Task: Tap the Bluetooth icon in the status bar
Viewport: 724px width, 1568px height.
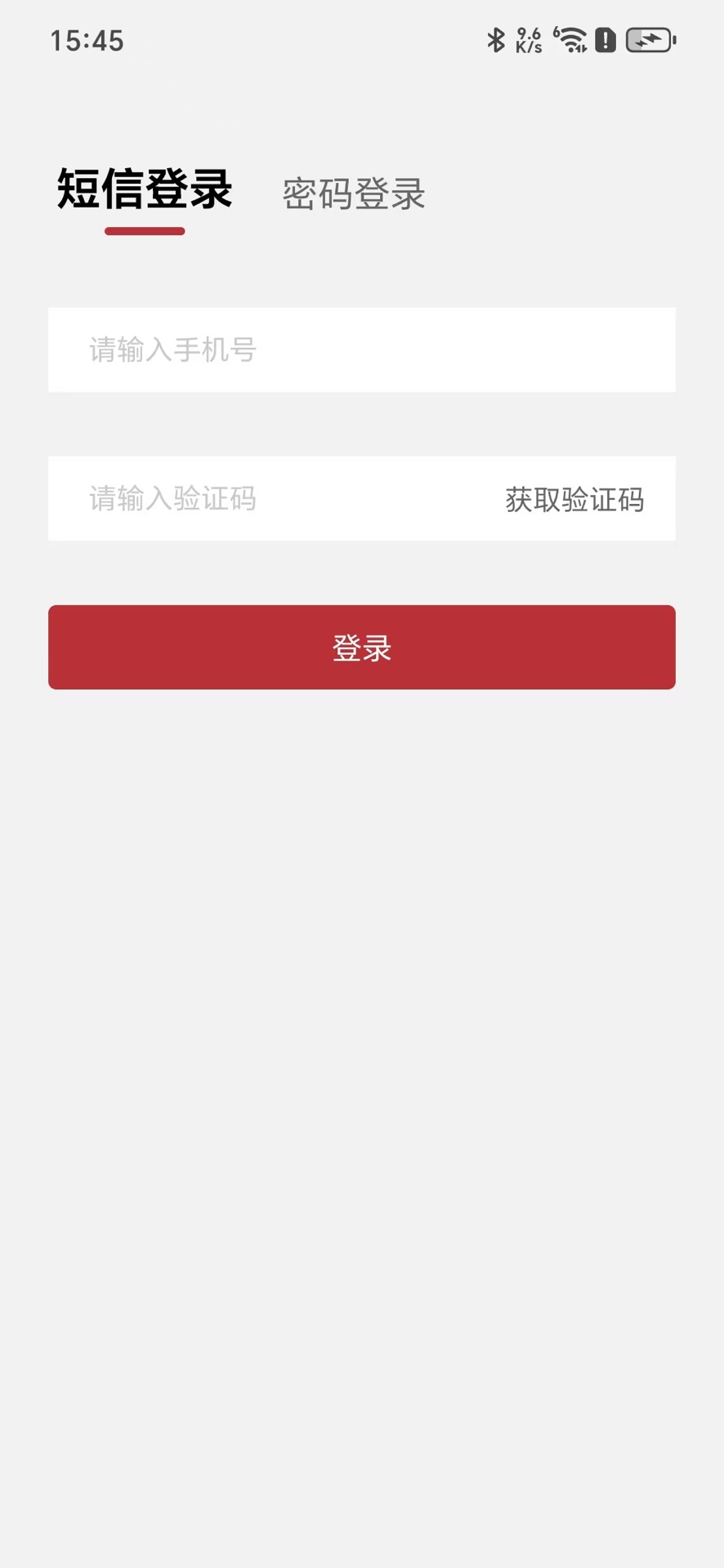Action: tap(498, 40)
